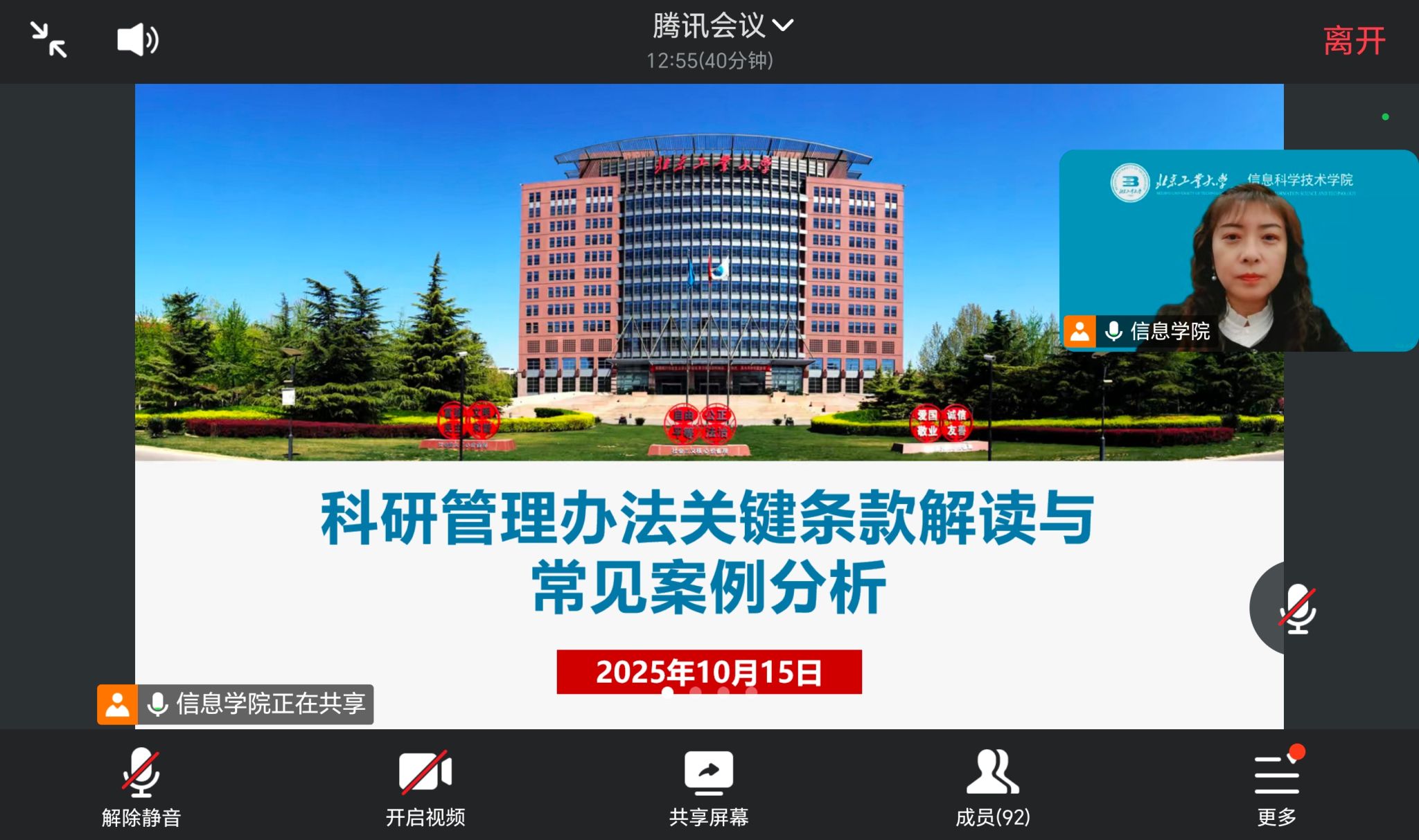Open 信息学院 speaker video thumbnail
The width and height of the screenshot is (1419, 840).
[x=1237, y=251]
